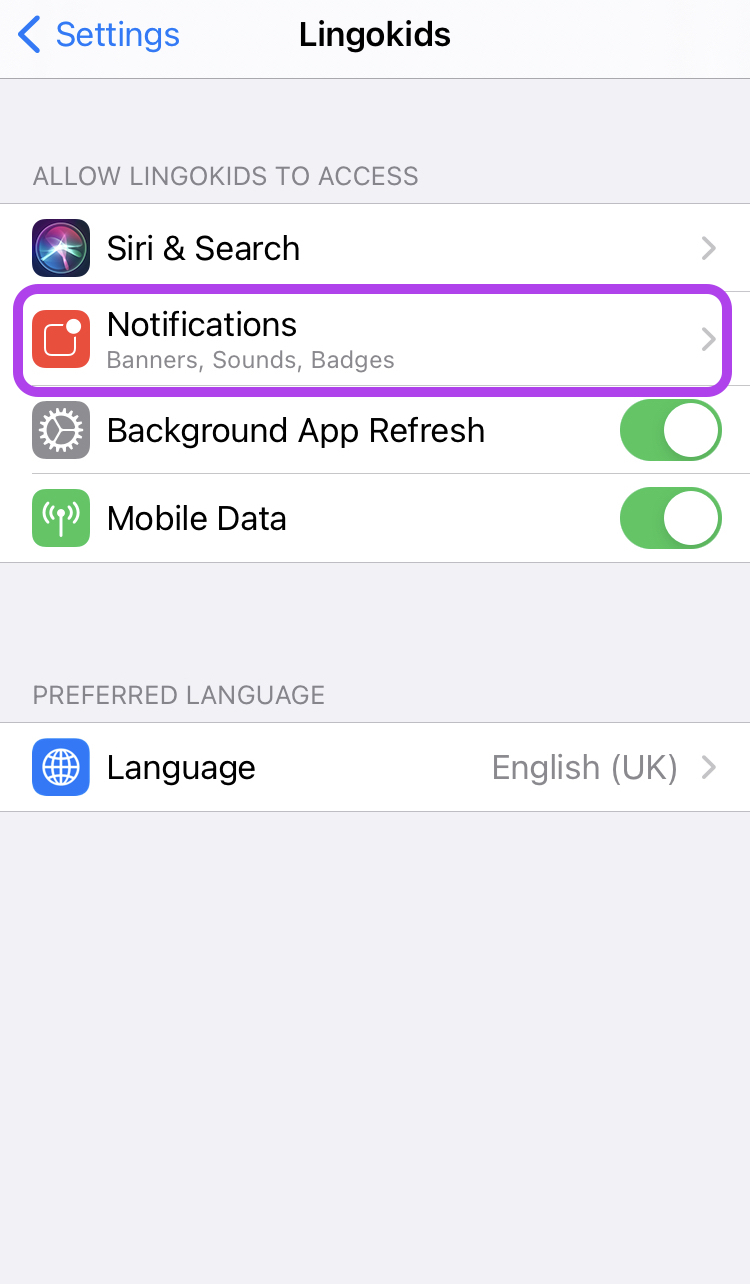Disable Background App Refresh

coord(670,431)
